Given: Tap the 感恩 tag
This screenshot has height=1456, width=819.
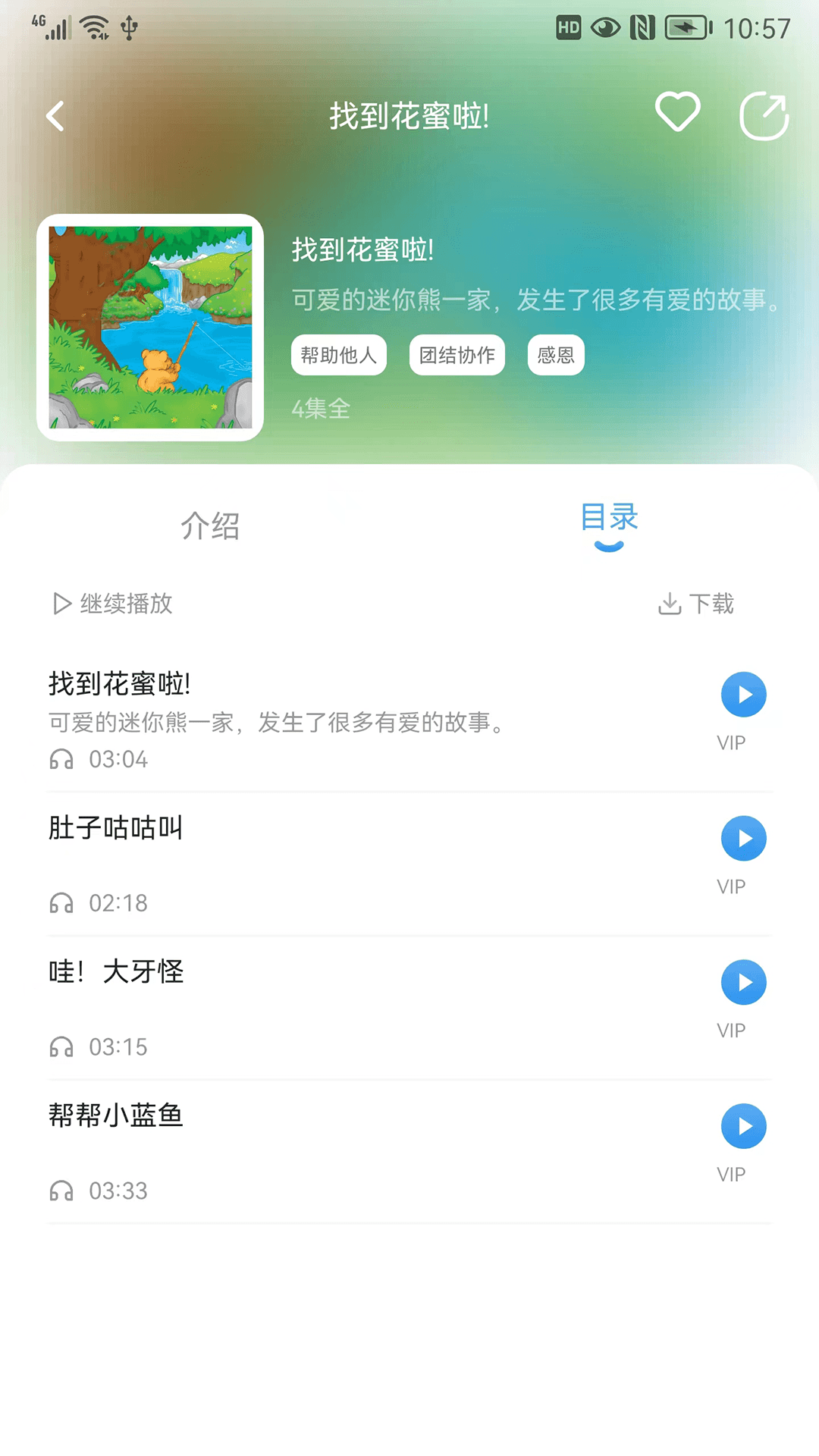Looking at the screenshot, I should pos(555,354).
